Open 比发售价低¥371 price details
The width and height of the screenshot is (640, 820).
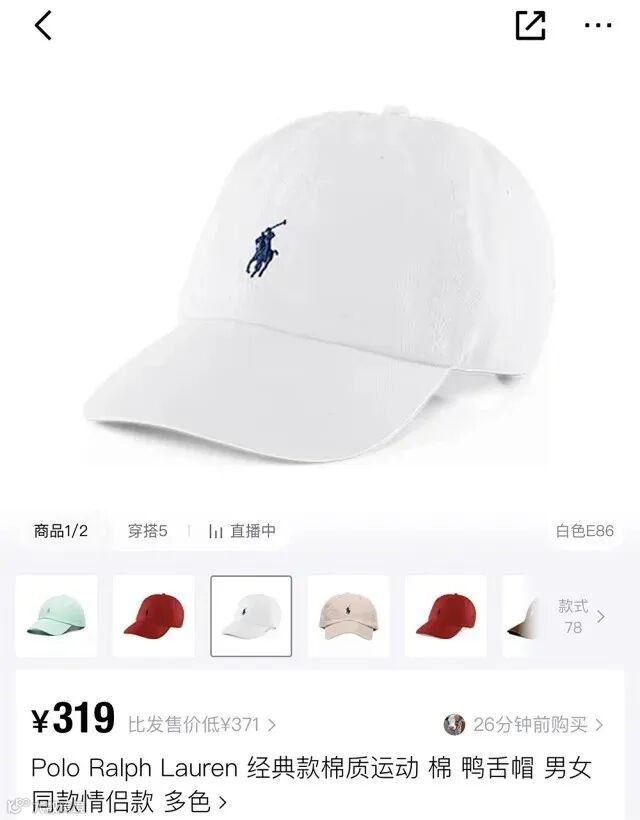click(202, 724)
